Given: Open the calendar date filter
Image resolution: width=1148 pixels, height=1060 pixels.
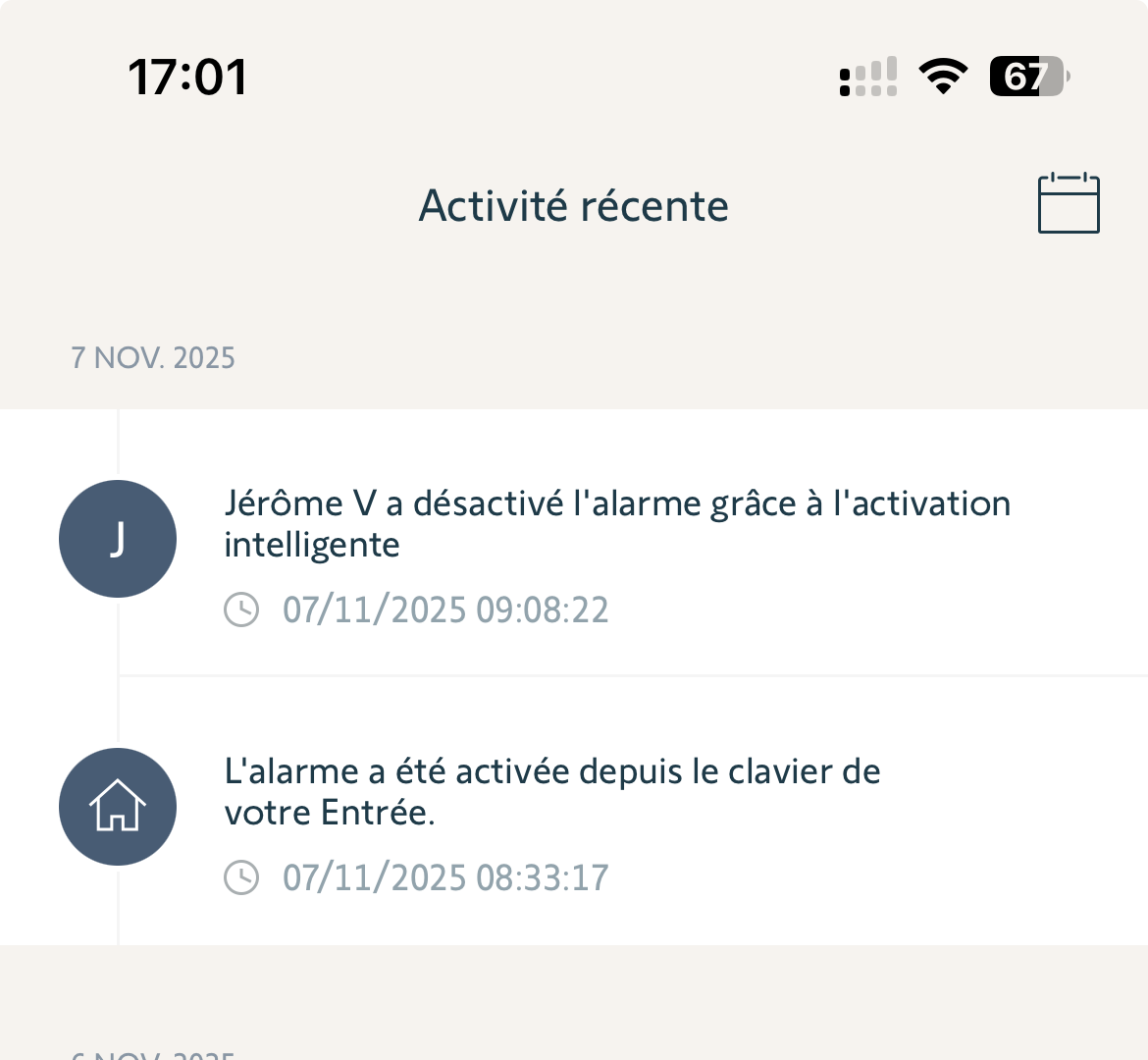Looking at the screenshot, I should [x=1069, y=204].
